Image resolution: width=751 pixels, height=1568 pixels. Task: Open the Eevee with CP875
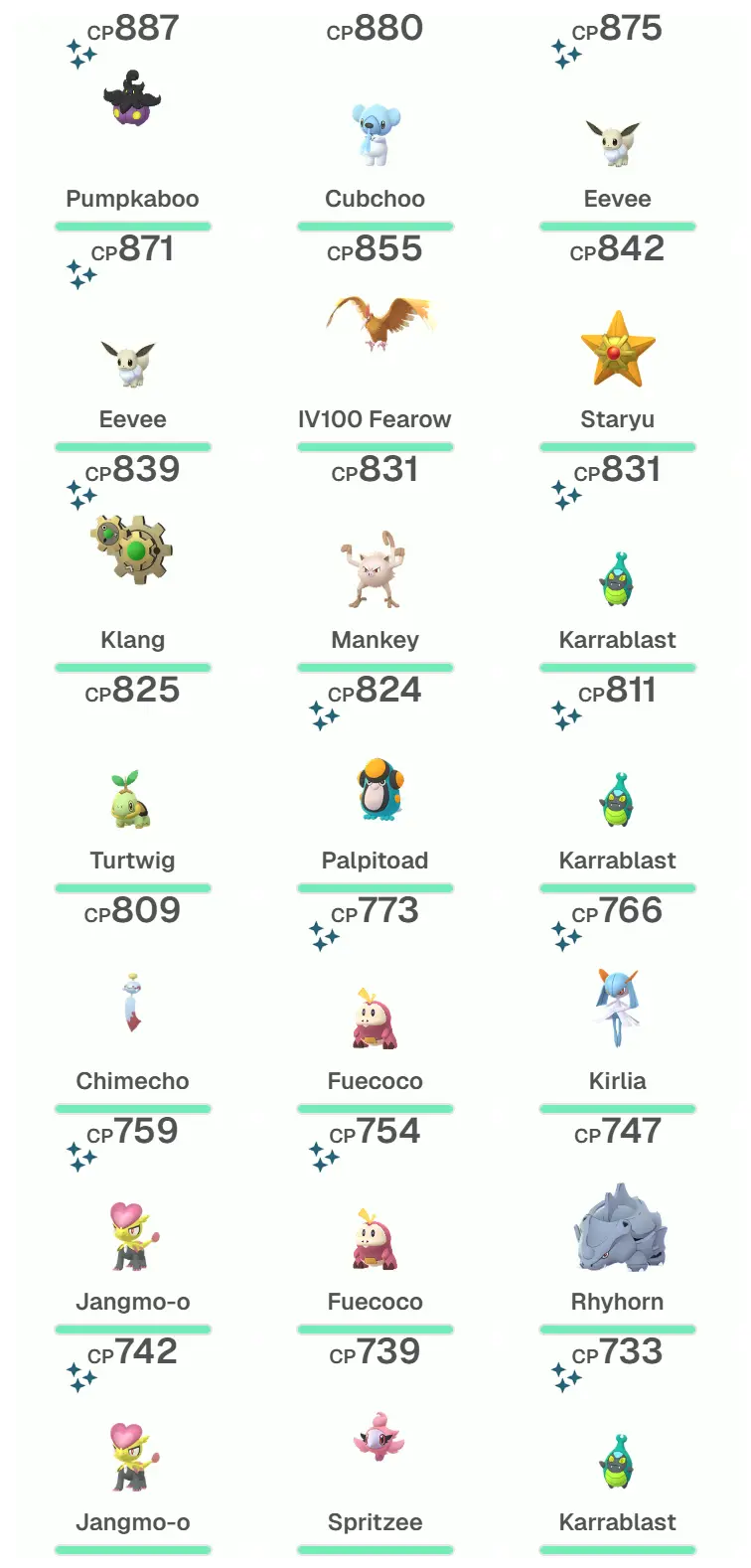point(617,142)
